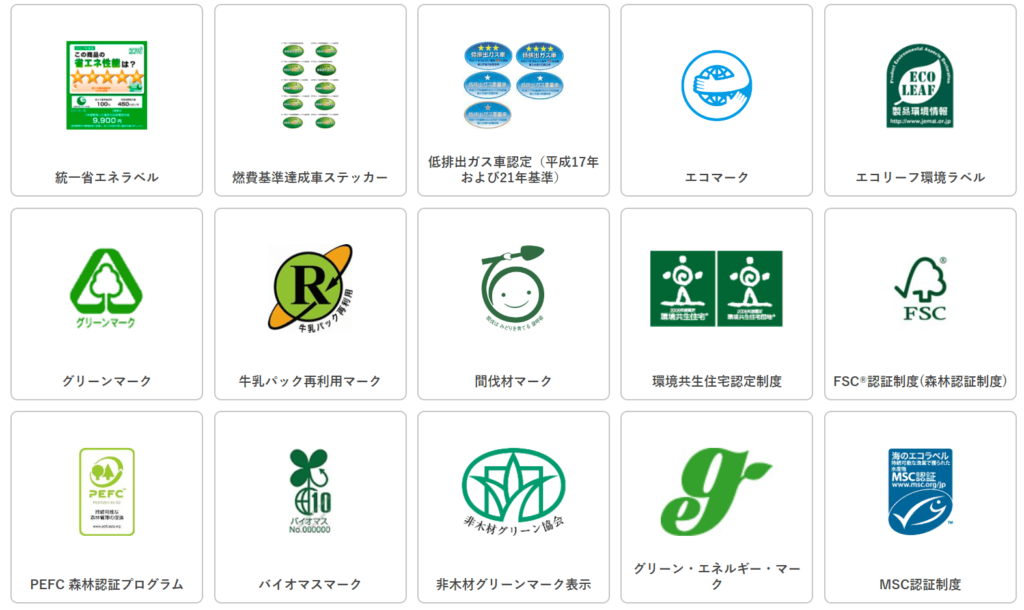
Task: Open the 統一省エネラベル card
Action: (x=106, y=100)
